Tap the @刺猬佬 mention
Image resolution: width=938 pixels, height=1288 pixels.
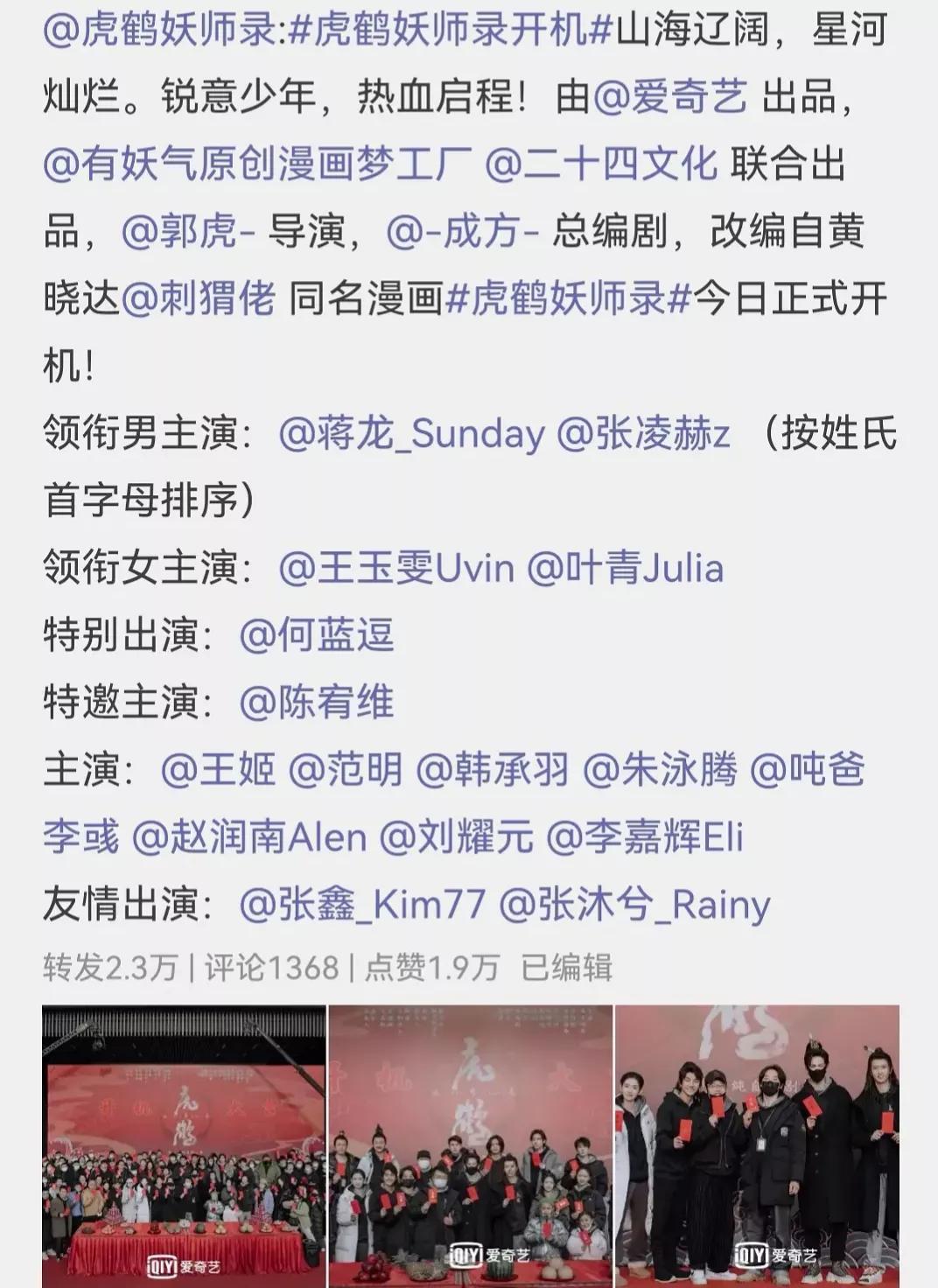[198, 300]
